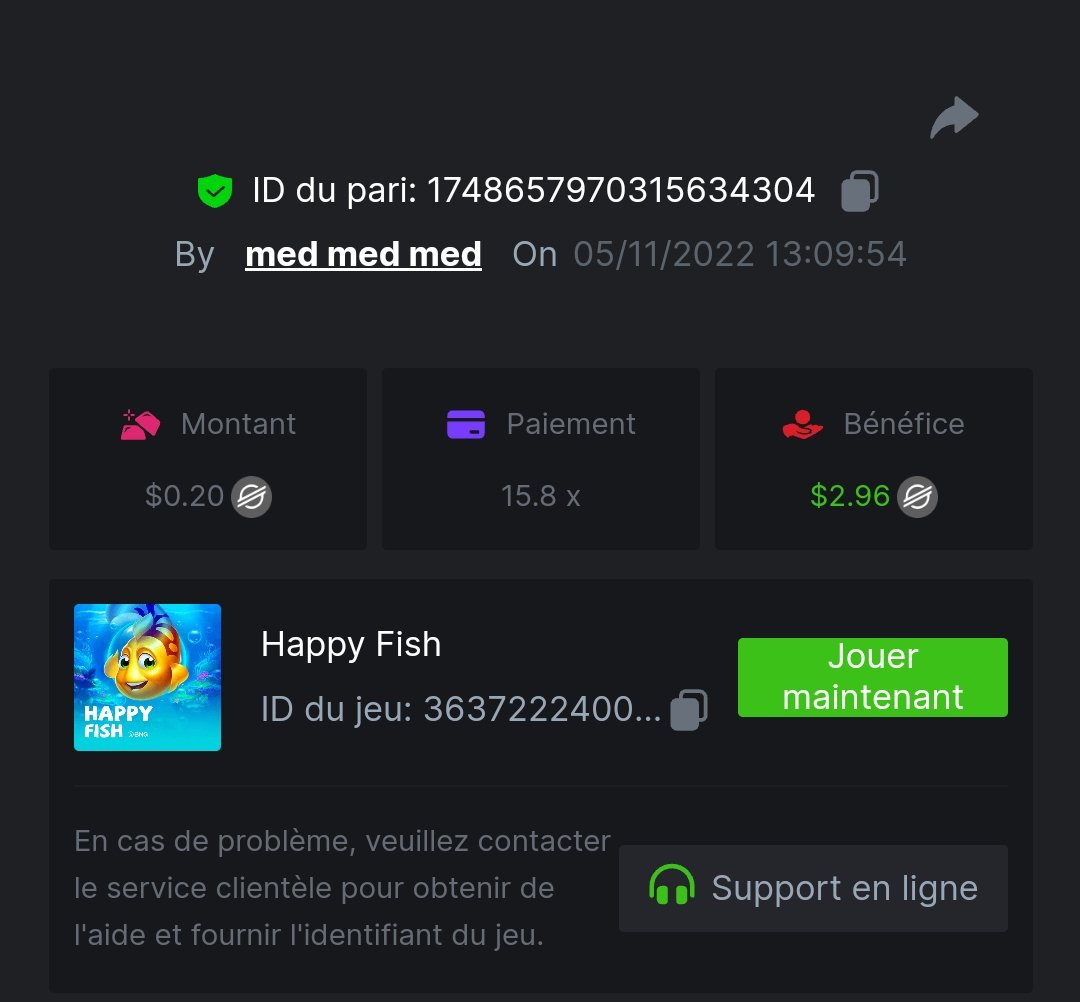Tap the Jouer maintenant button
This screenshot has height=1002, width=1080.
click(872, 677)
